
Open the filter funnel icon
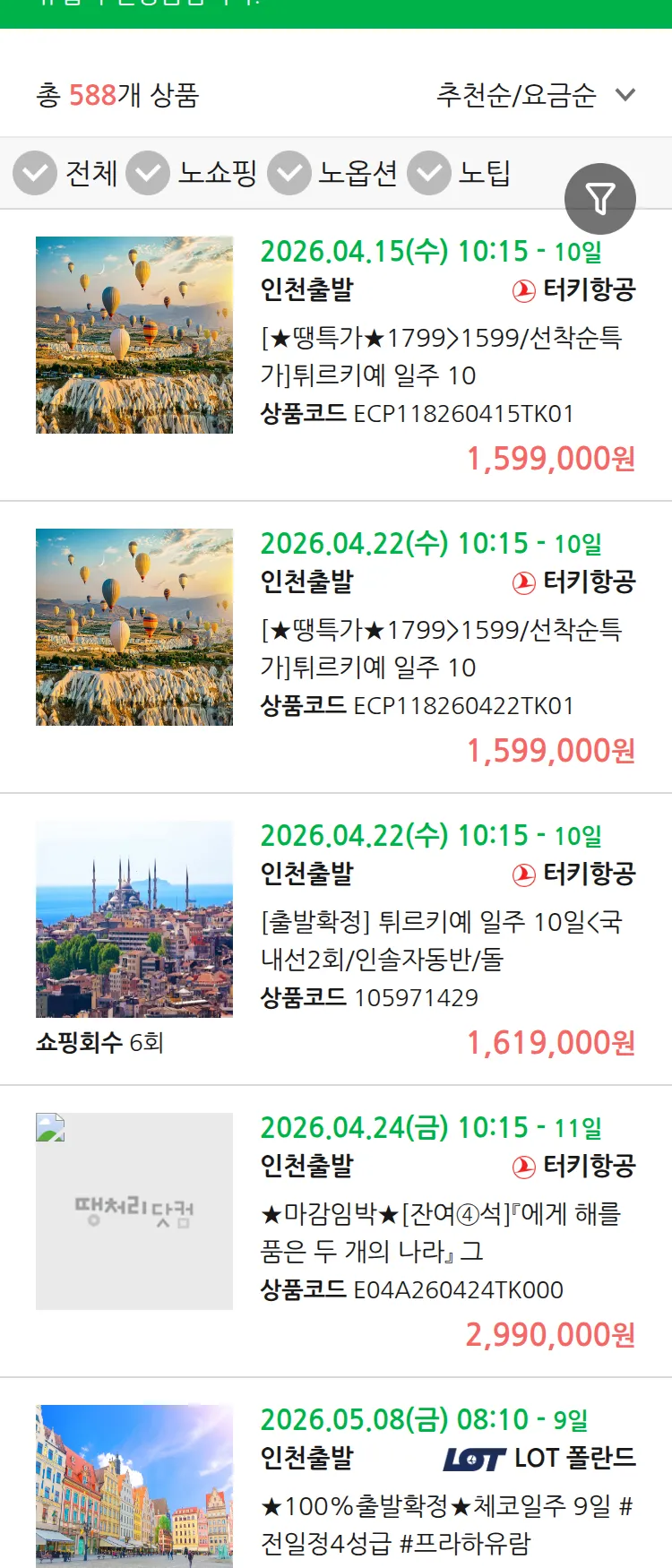point(599,197)
